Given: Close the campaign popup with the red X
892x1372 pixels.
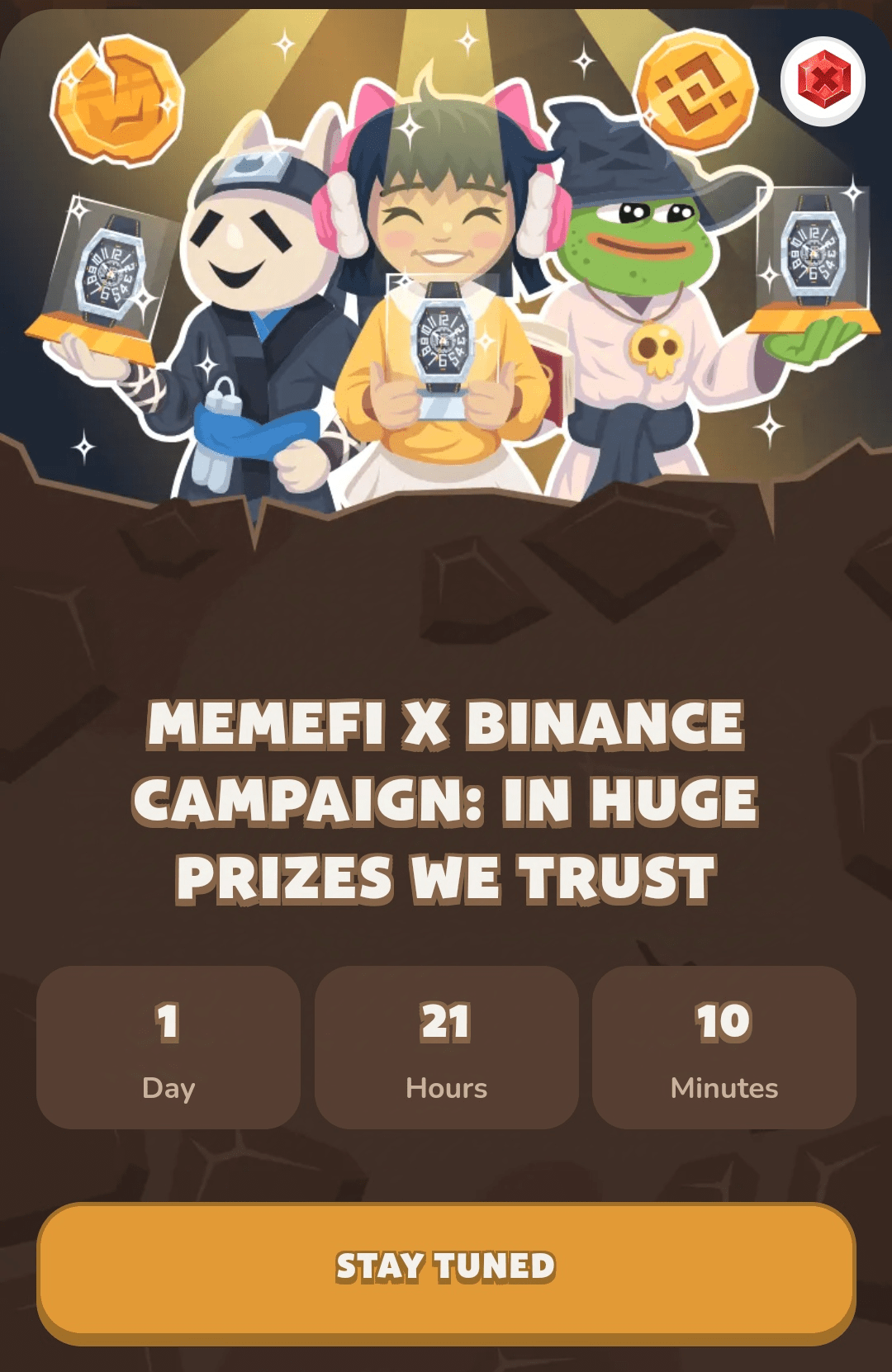Looking at the screenshot, I should (x=823, y=81).
